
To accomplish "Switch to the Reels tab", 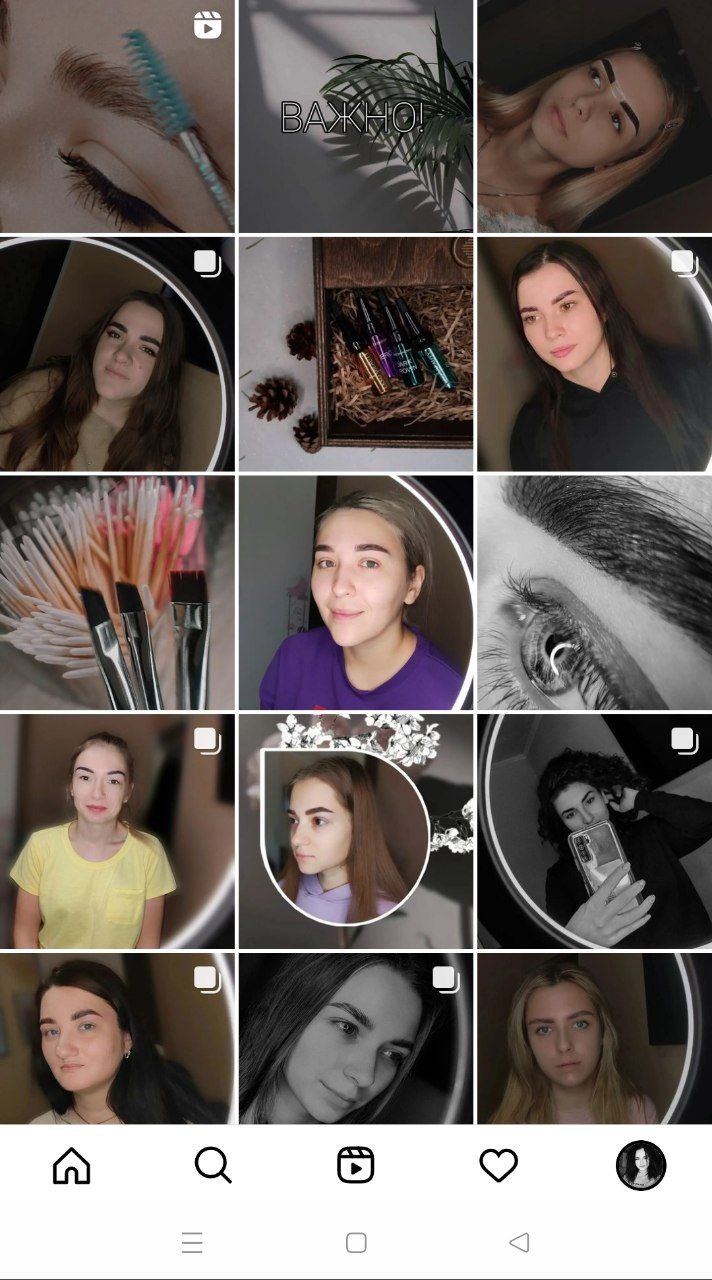I will pos(355,1166).
